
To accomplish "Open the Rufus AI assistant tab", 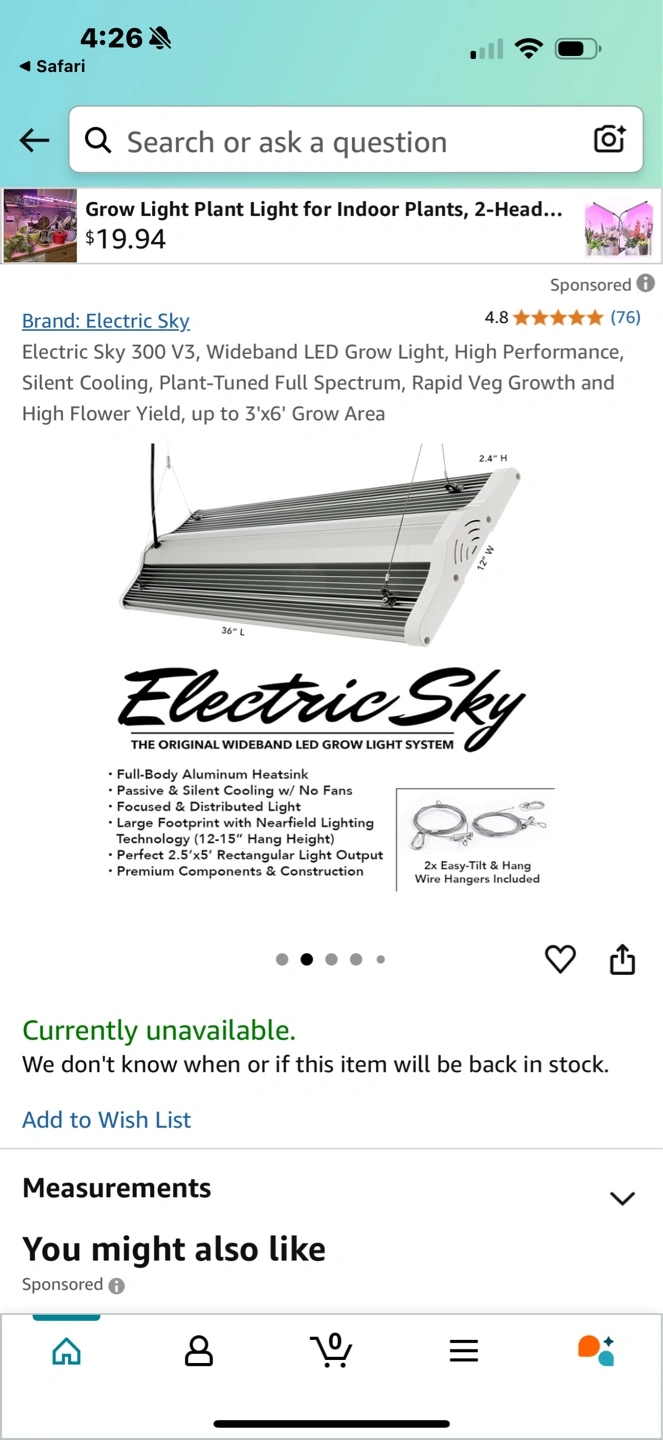I will (x=596, y=1350).
